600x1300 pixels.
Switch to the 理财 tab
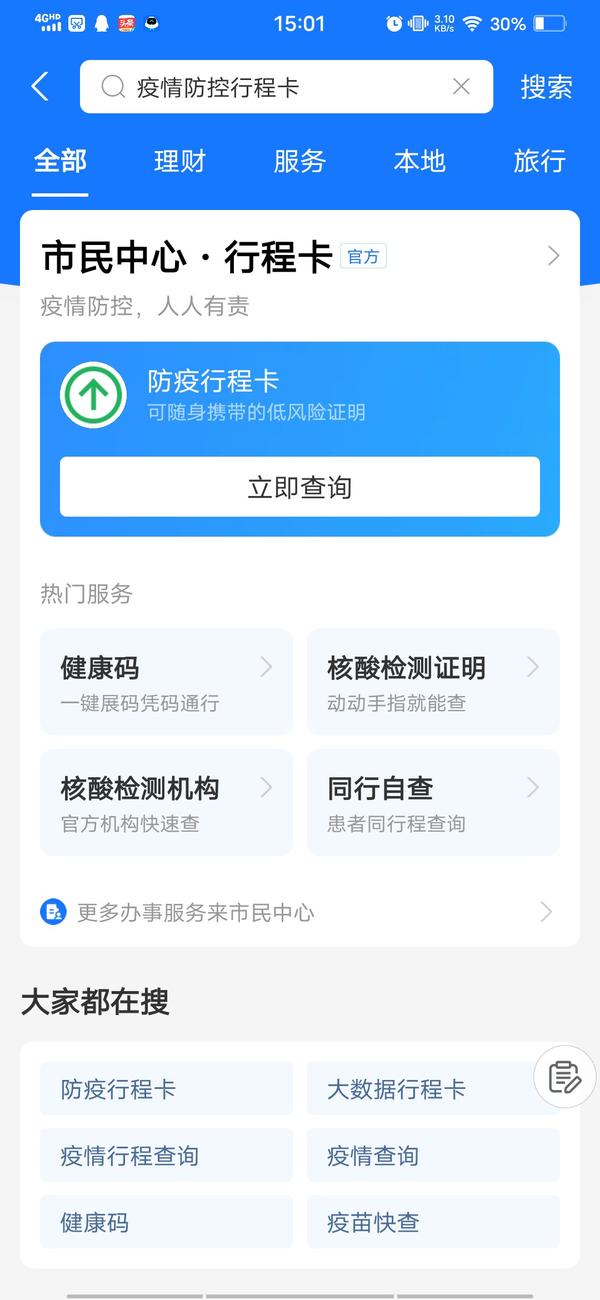(180, 161)
